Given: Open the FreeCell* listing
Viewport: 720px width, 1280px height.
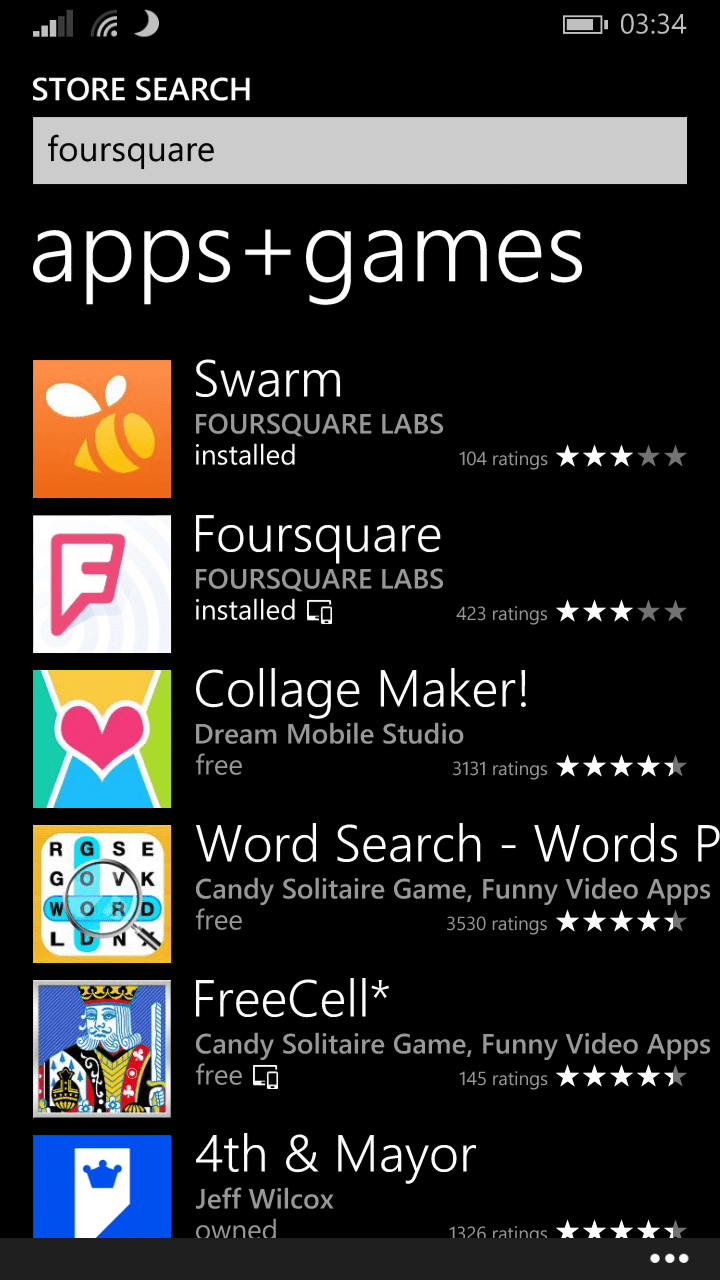Looking at the screenshot, I should click(360, 1048).
